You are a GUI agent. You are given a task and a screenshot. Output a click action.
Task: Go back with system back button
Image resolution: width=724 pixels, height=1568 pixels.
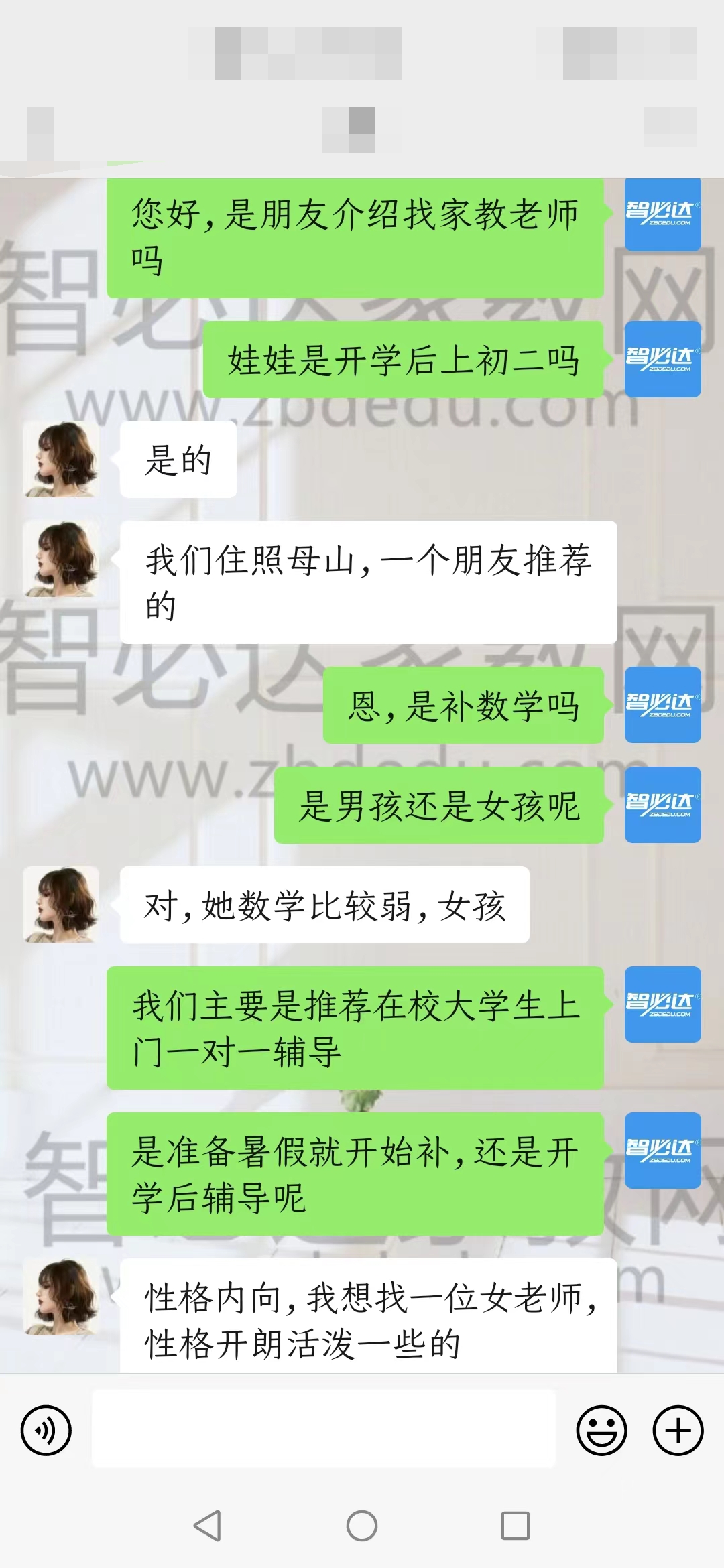coord(207,1526)
